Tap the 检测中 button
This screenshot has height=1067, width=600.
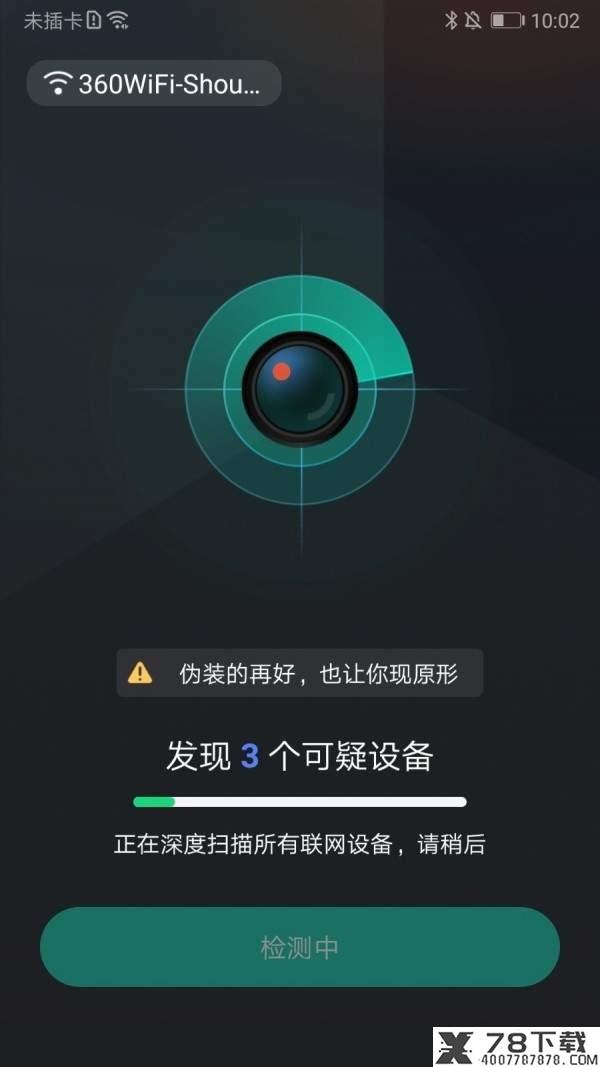(x=300, y=947)
